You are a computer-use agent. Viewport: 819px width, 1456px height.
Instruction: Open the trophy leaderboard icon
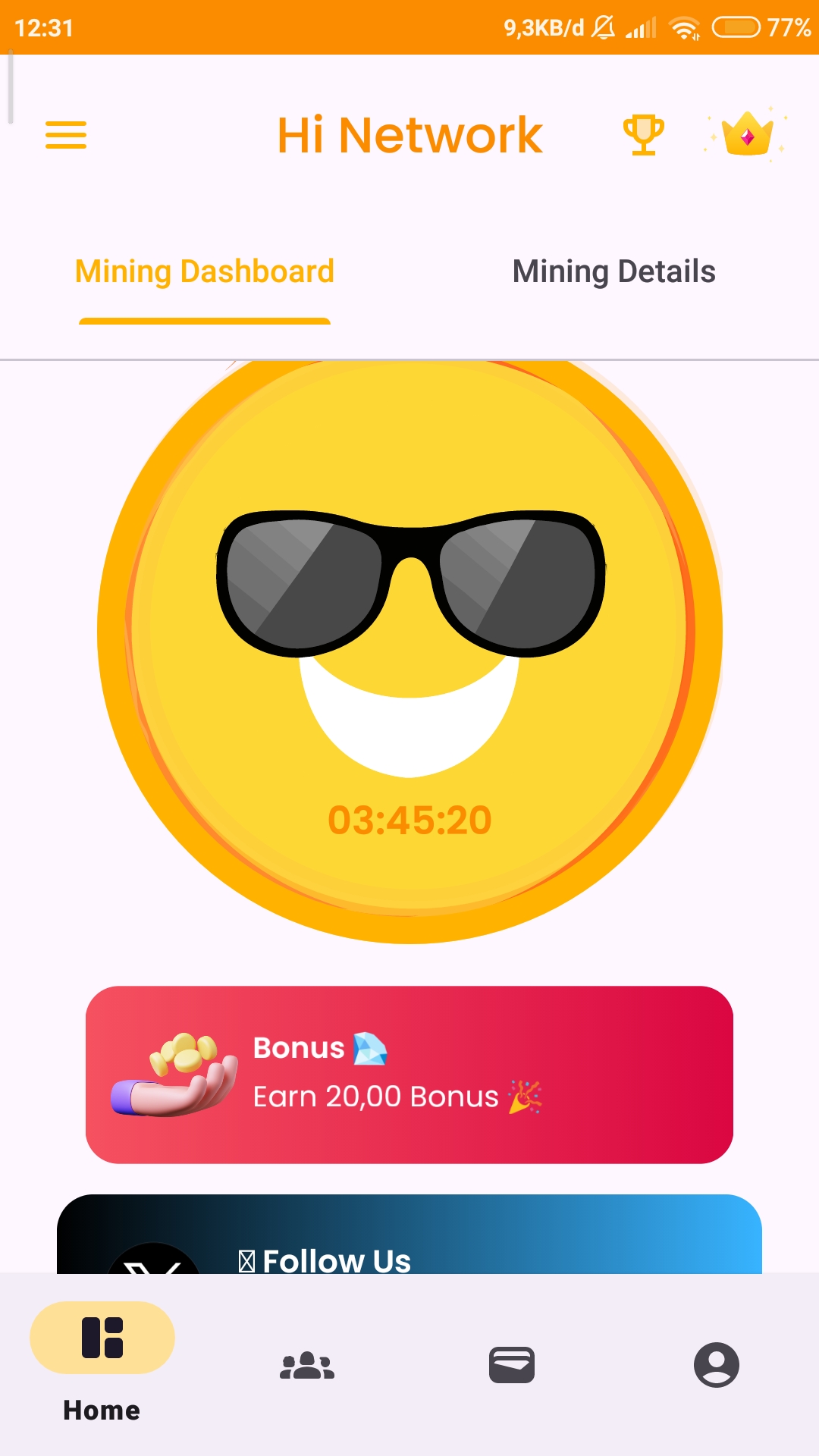pyautogui.click(x=643, y=135)
